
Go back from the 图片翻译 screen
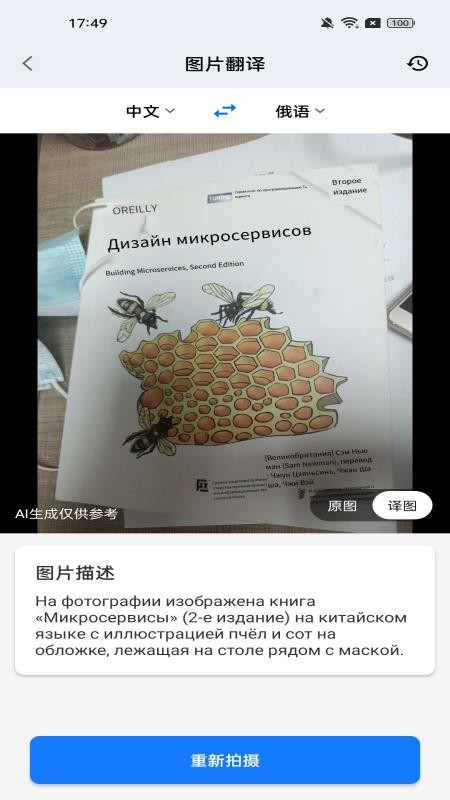pyautogui.click(x=28, y=64)
